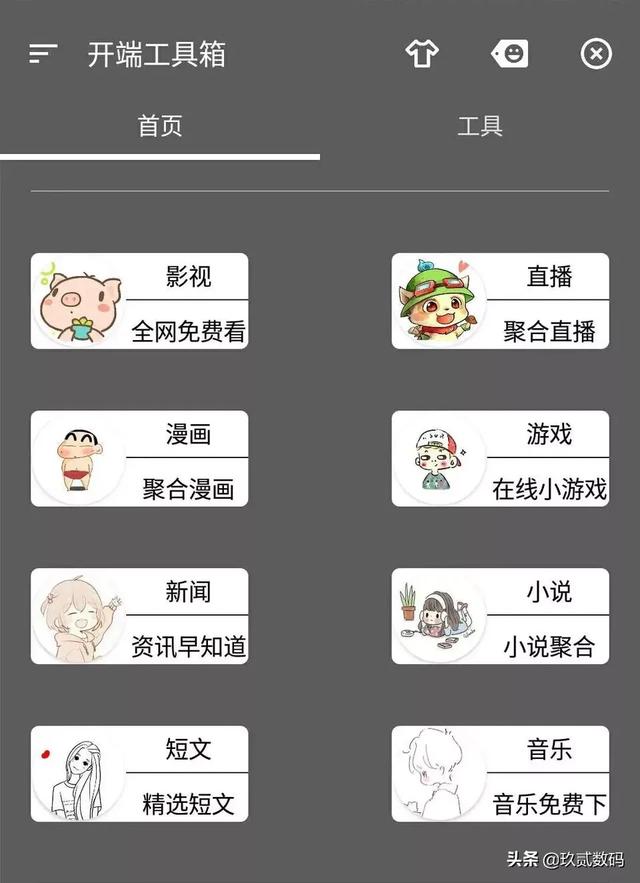Switch to the 工具 tab
640x883 pixels.
point(480,127)
